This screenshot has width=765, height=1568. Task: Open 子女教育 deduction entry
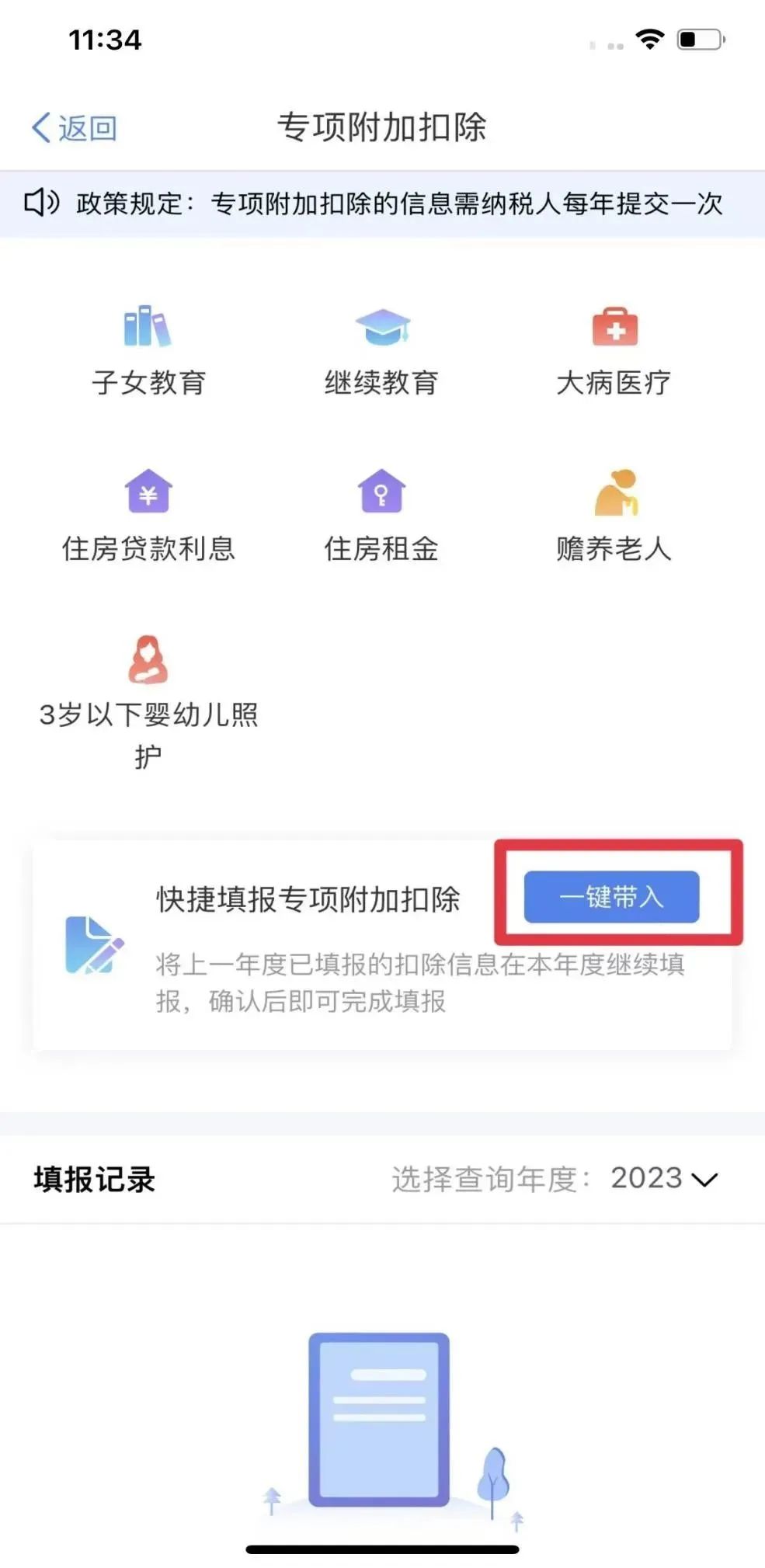tap(148, 351)
